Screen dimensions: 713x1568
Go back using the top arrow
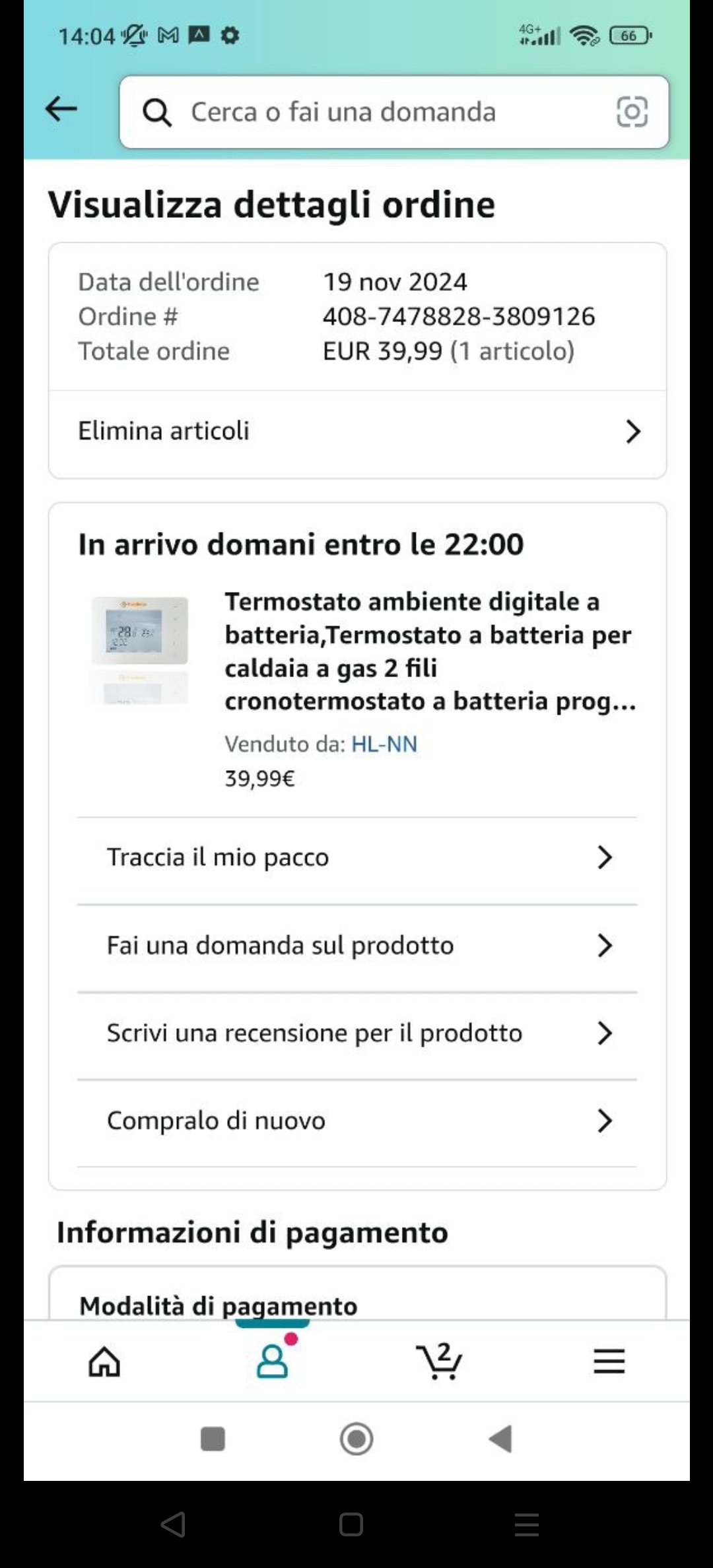61,109
